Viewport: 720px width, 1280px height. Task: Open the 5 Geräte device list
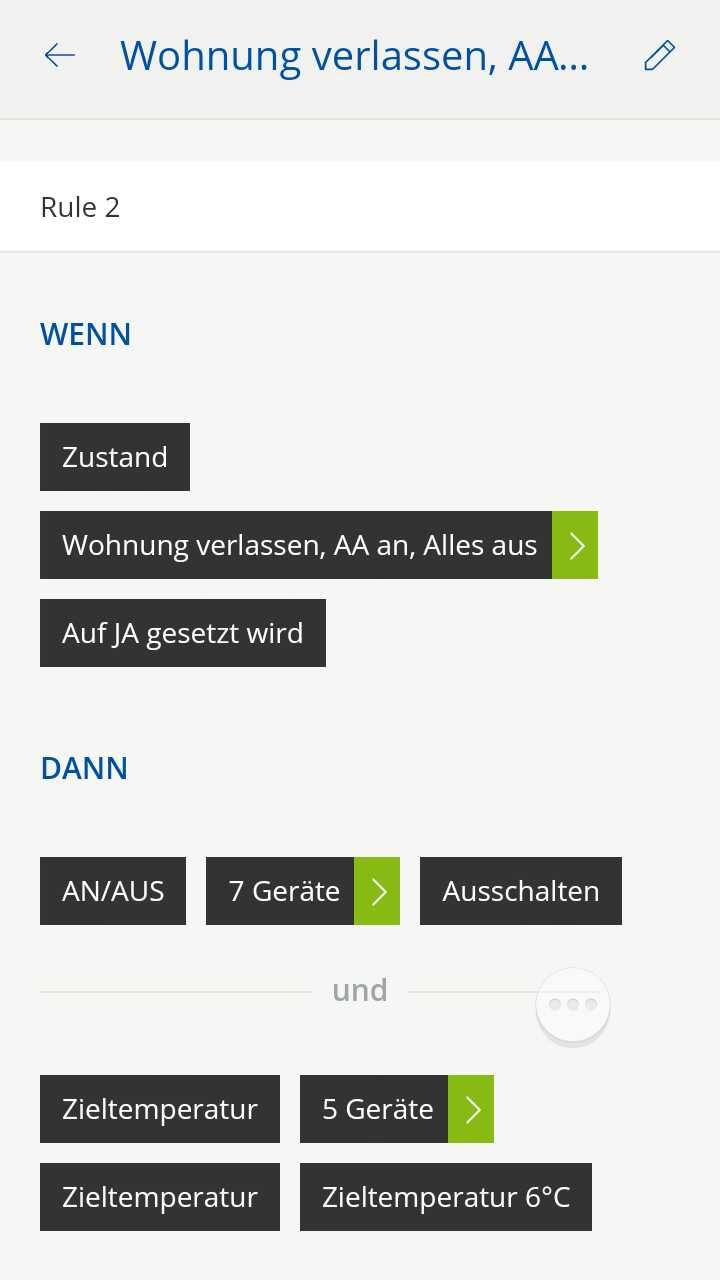click(x=396, y=1109)
